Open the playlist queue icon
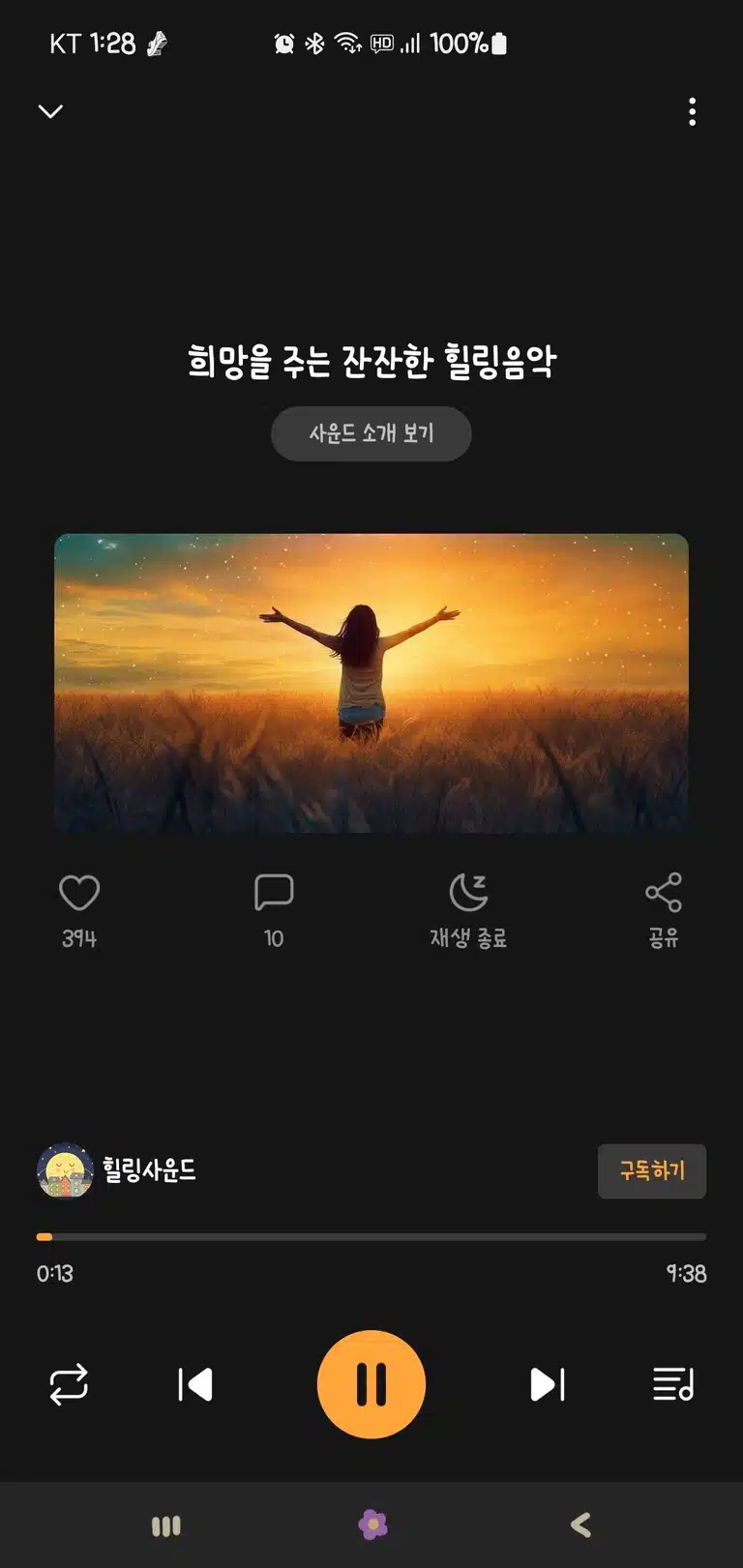This screenshot has height=1568, width=743. [673, 1384]
